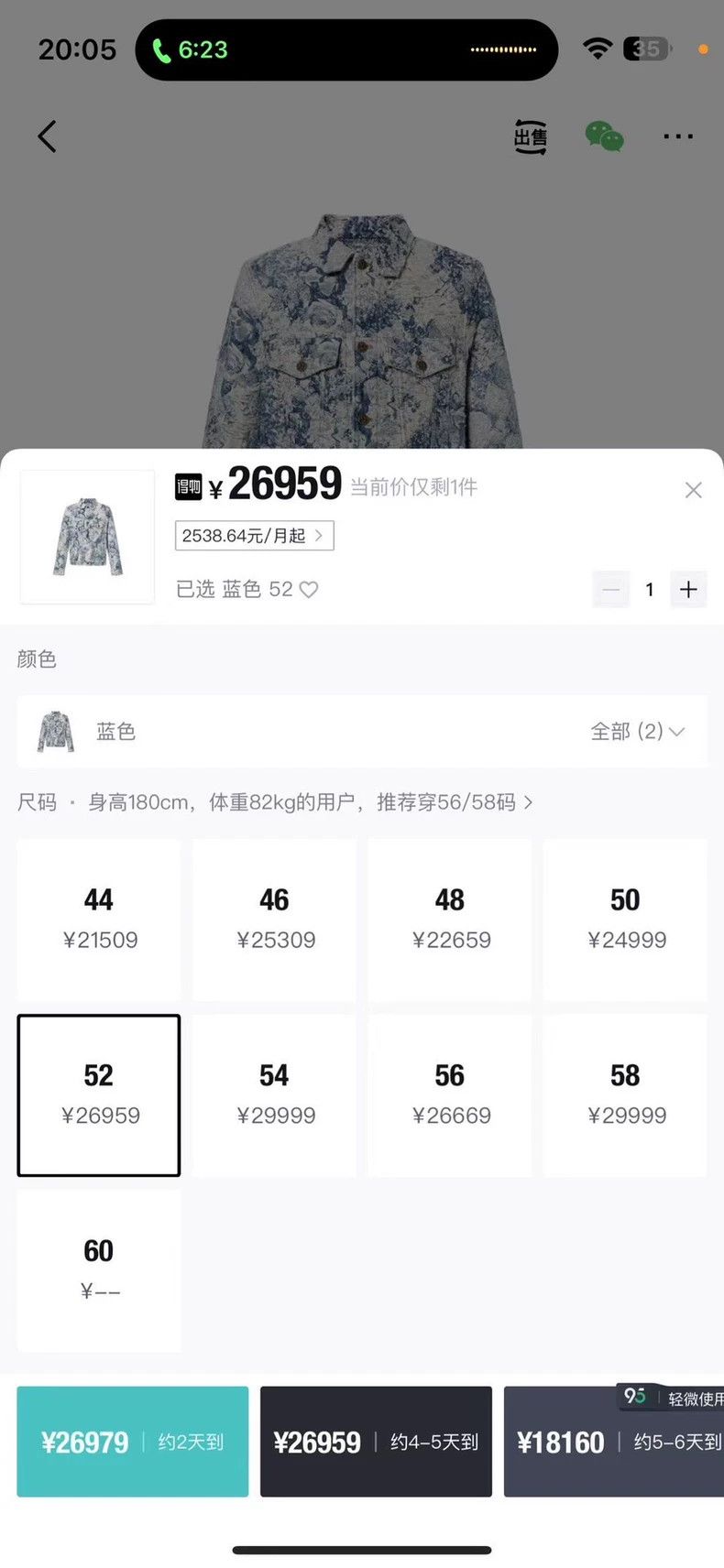Buy at ¥26979 with 约2天到 delivery
The height and width of the screenshot is (1568, 724).
(133, 1442)
